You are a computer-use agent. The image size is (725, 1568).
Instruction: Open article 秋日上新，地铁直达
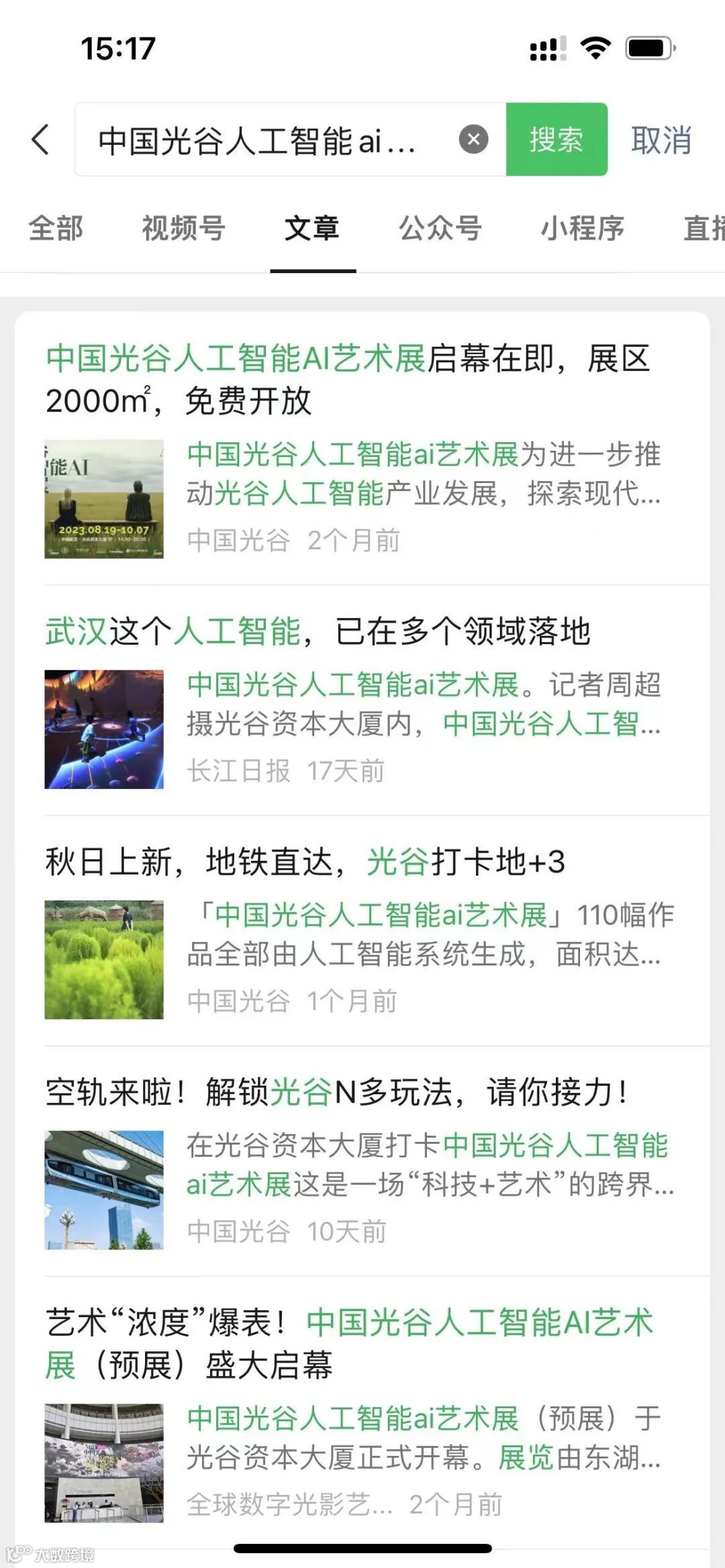[305, 861]
